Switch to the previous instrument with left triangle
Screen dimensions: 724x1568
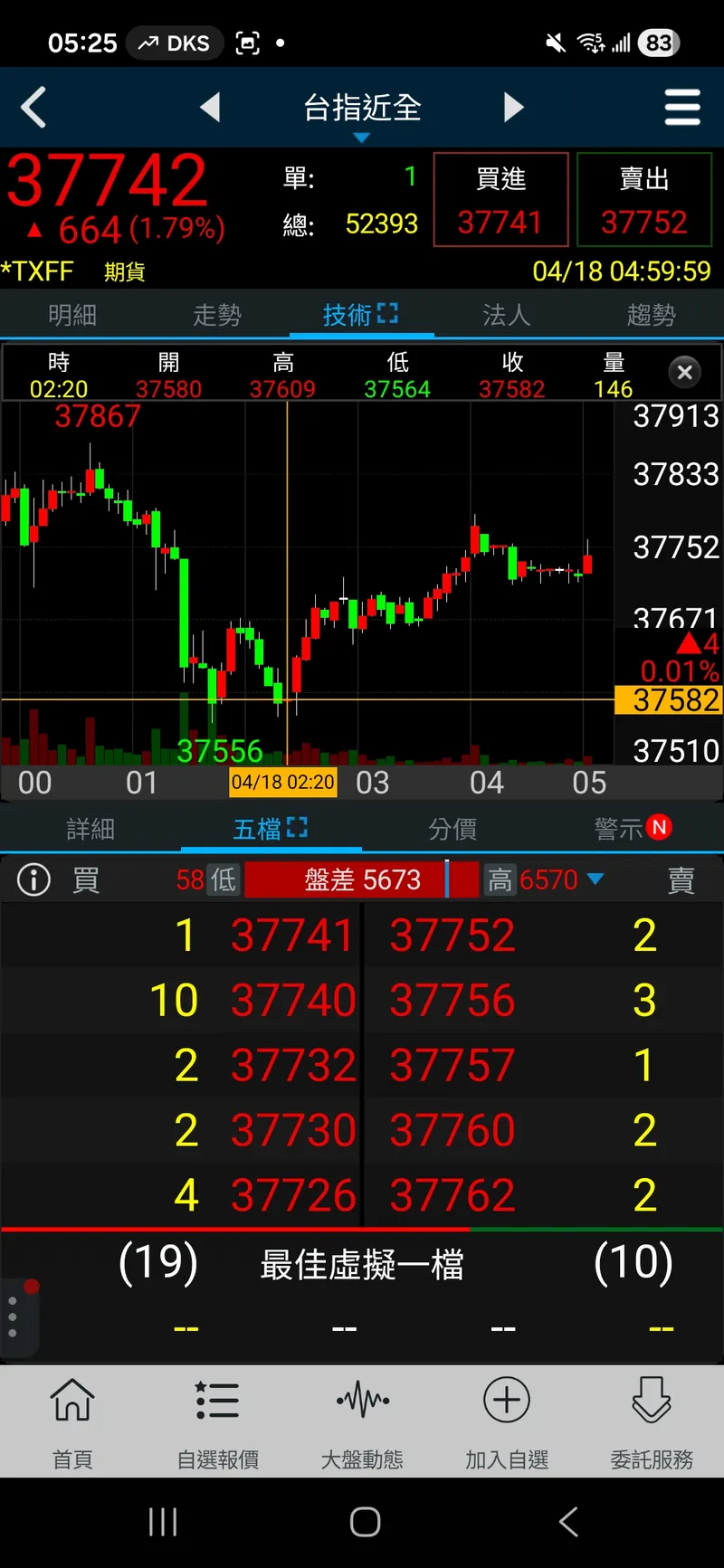210,108
